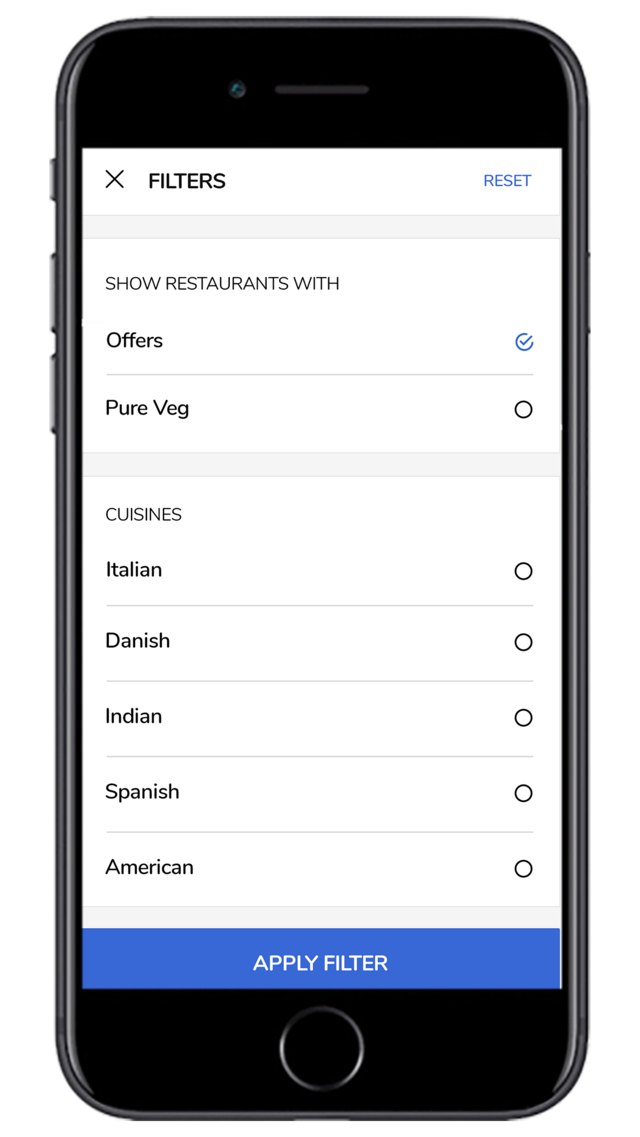Image resolution: width=640 pixels, height=1137 pixels.
Task: Reset all filters
Action: (x=507, y=181)
